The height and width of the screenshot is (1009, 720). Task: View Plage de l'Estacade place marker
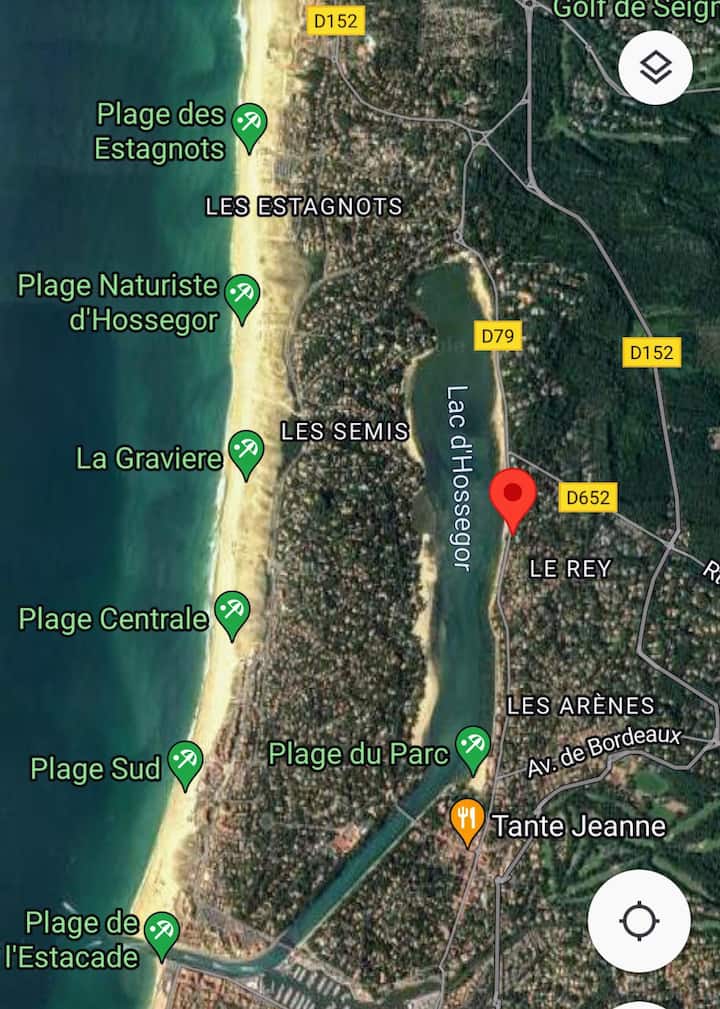[x=161, y=933]
